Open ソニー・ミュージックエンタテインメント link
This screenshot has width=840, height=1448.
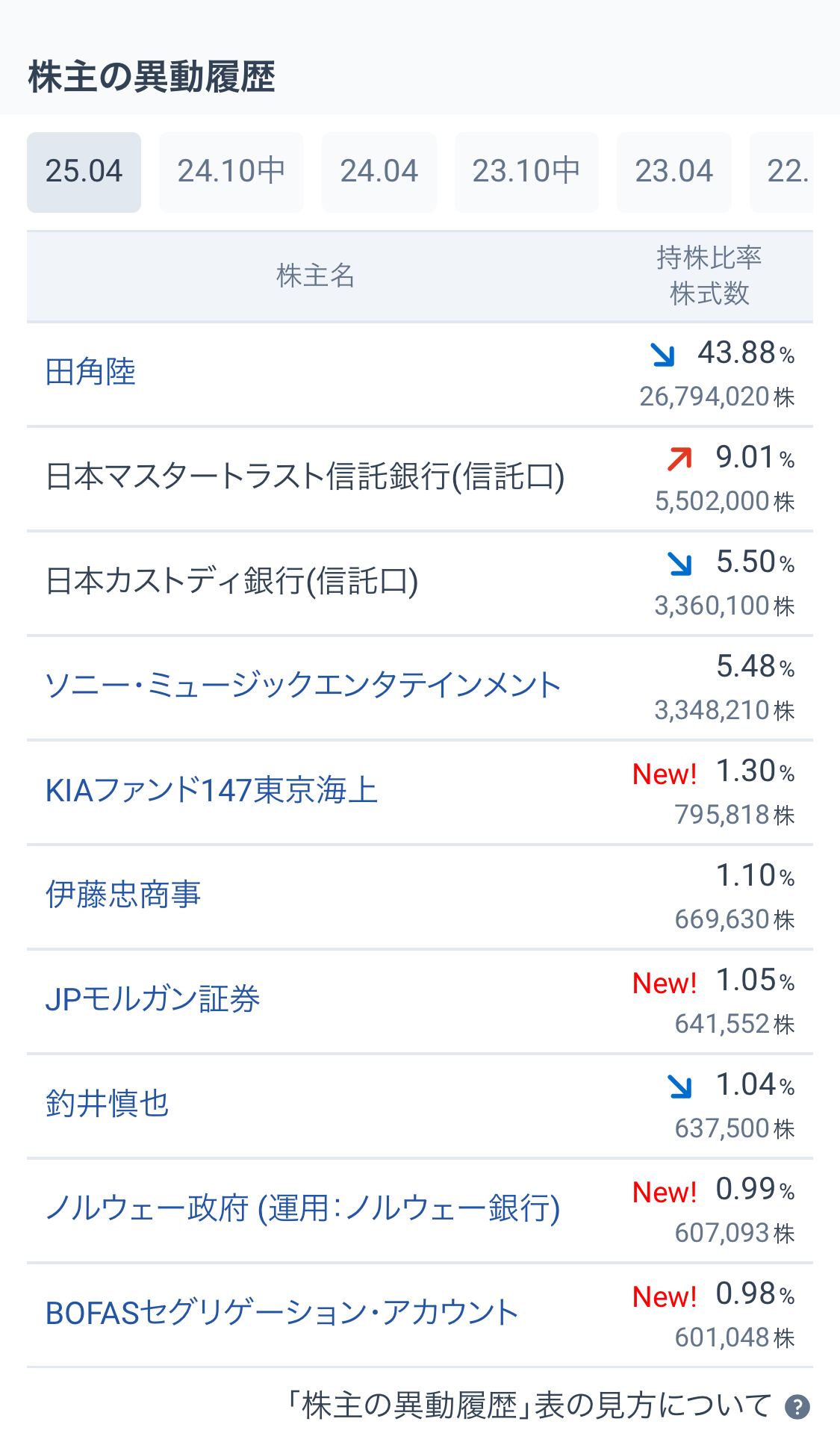click(x=303, y=686)
